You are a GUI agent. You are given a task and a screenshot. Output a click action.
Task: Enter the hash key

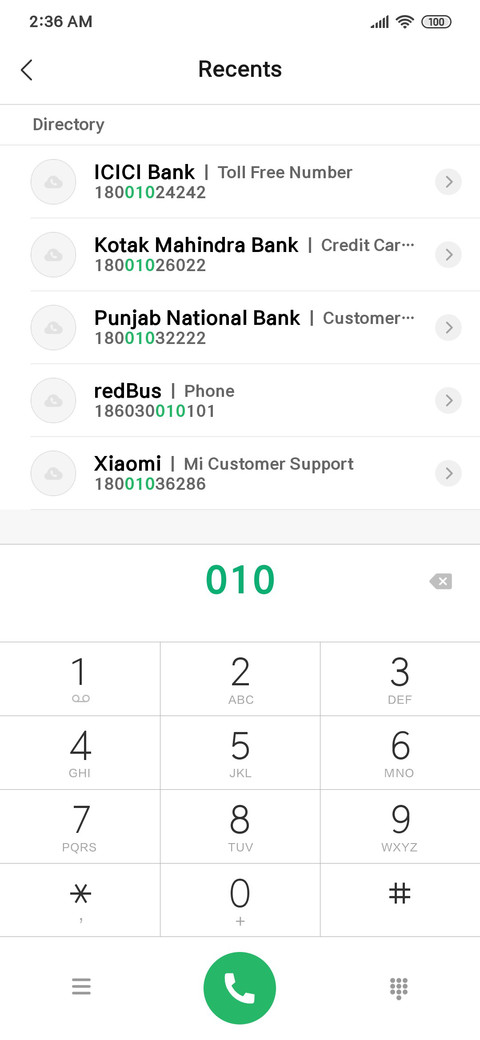(x=400, y=900)
